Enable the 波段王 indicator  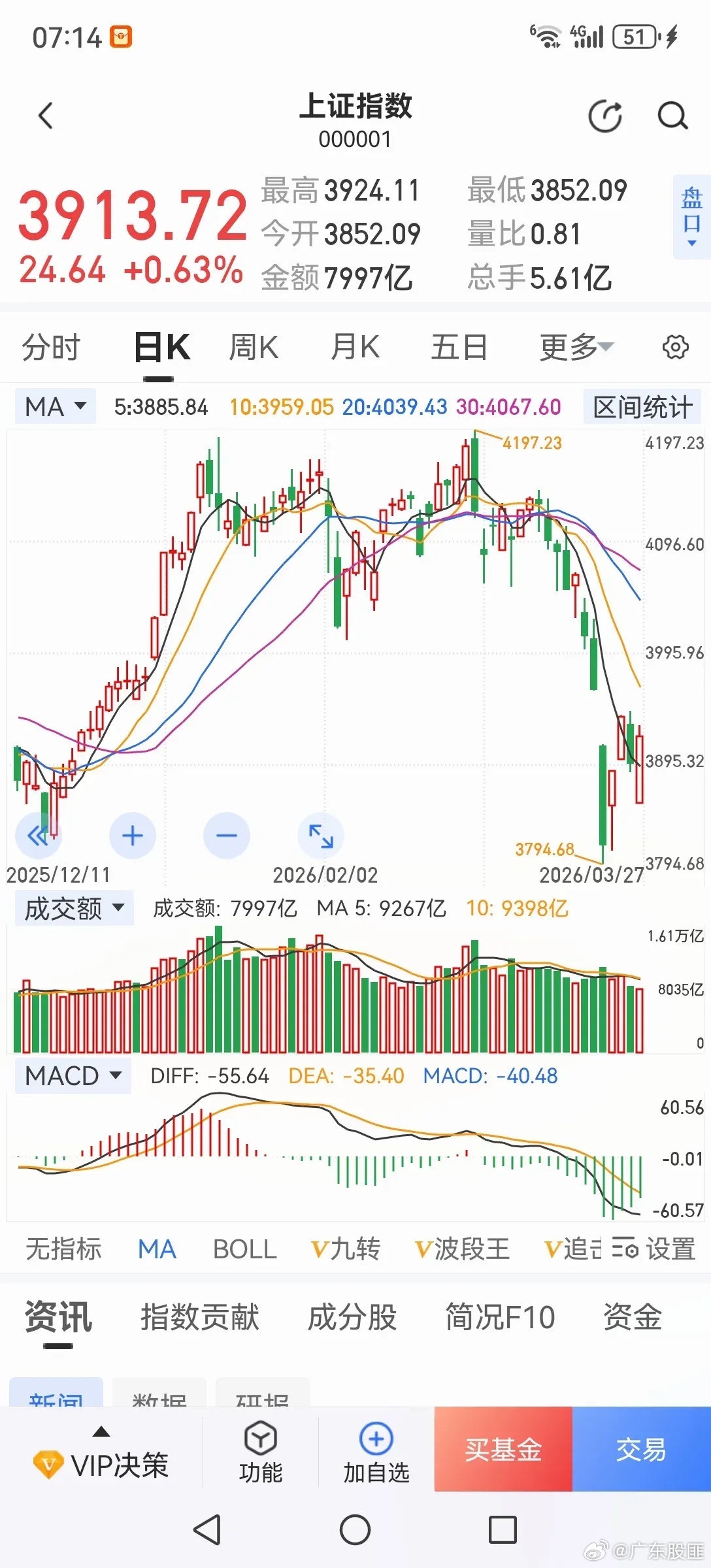tap(463, 1249)
